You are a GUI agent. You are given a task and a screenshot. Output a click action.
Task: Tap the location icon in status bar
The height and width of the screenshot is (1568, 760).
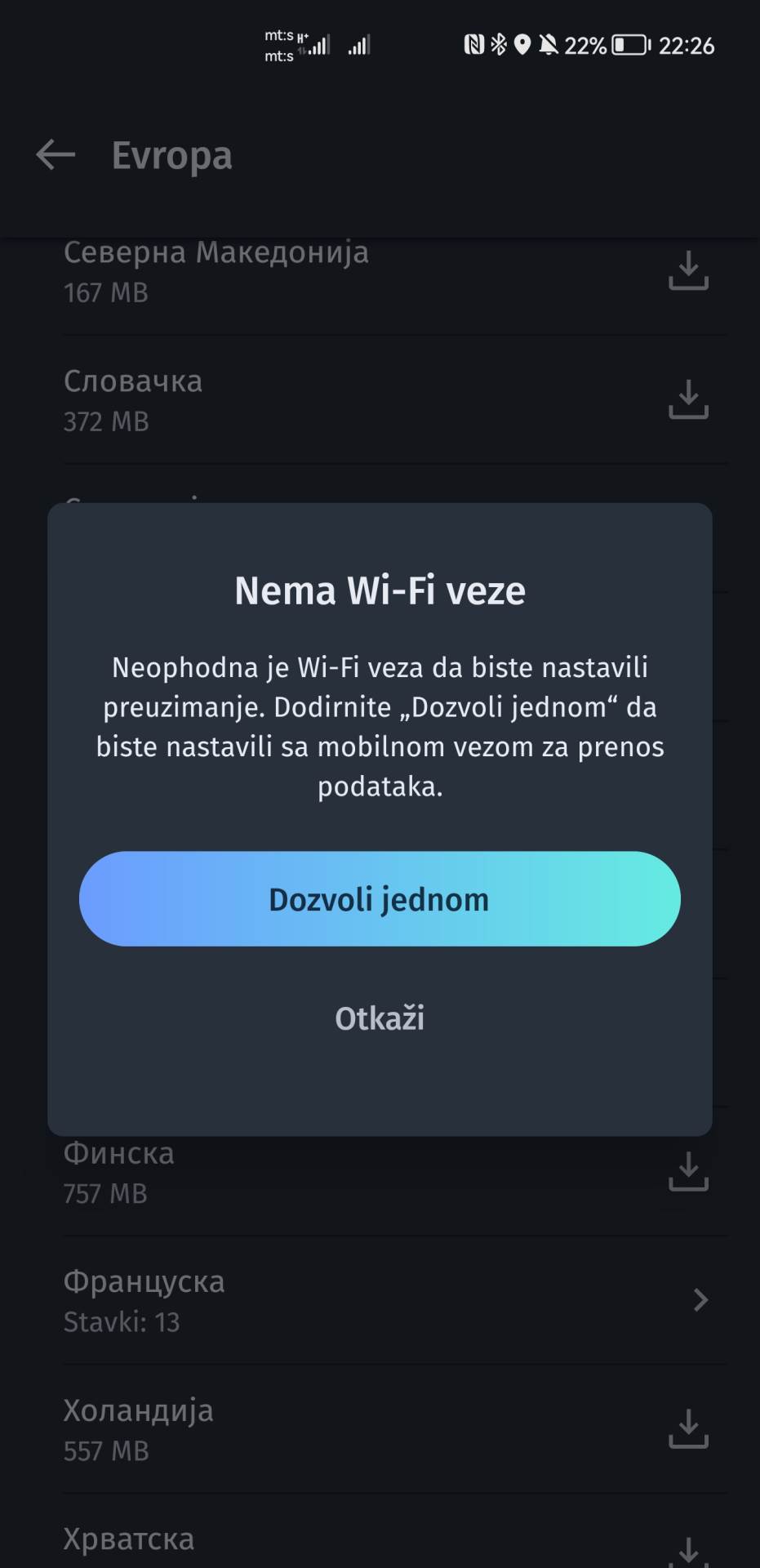pyautogui.click(x=523, y=45)
